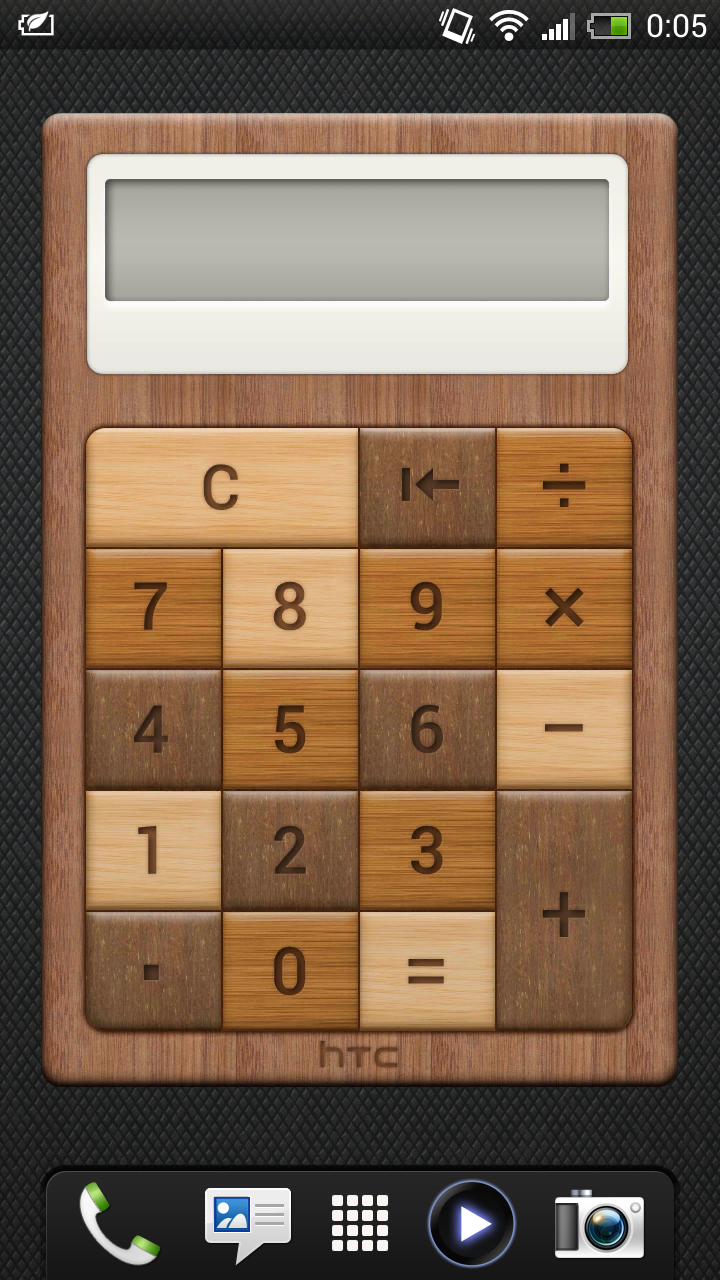Viewport: 720px width, 1280px height.
Task: Select the divide operator key
Action: click(x=565, y=488)
